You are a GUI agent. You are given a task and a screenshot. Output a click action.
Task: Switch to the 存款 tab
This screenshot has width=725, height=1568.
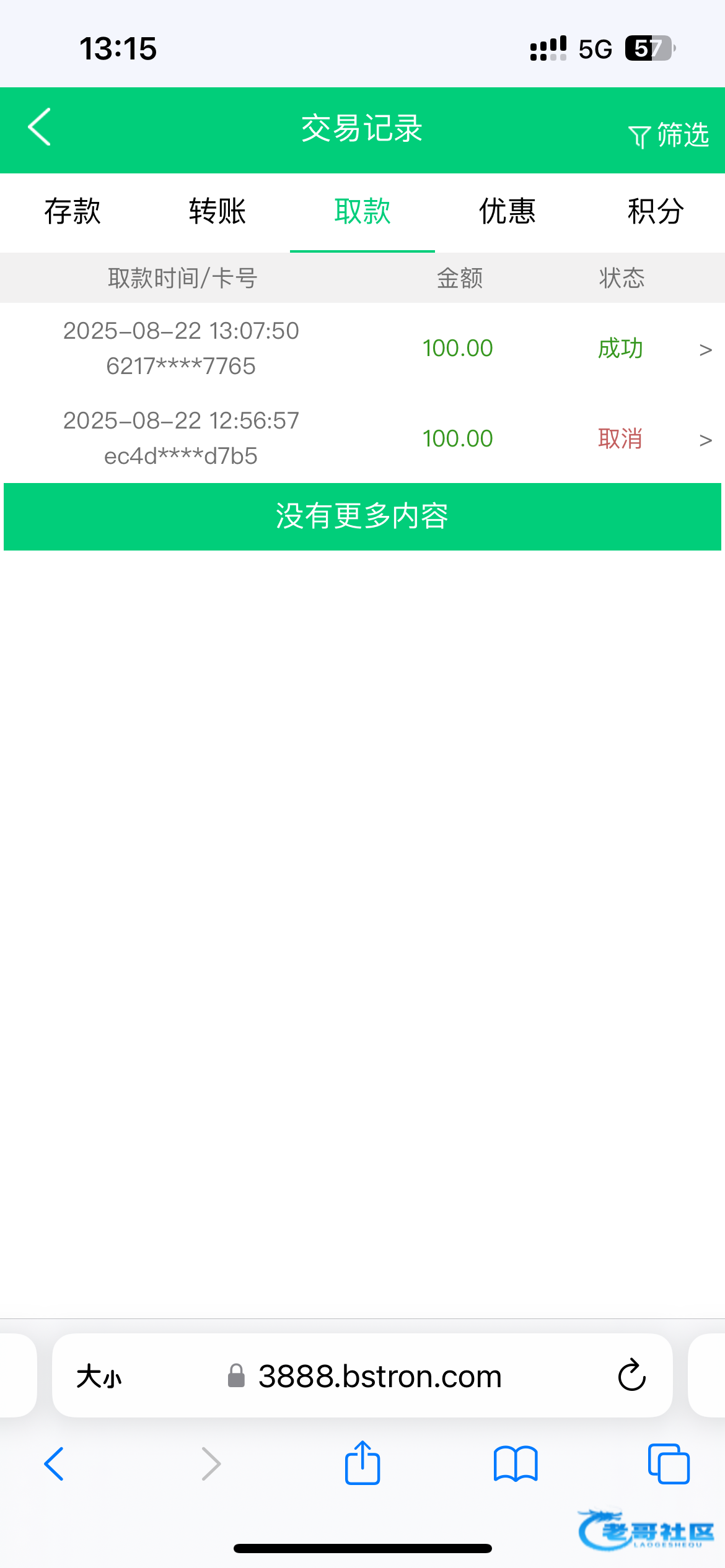(x=72, y=211)
